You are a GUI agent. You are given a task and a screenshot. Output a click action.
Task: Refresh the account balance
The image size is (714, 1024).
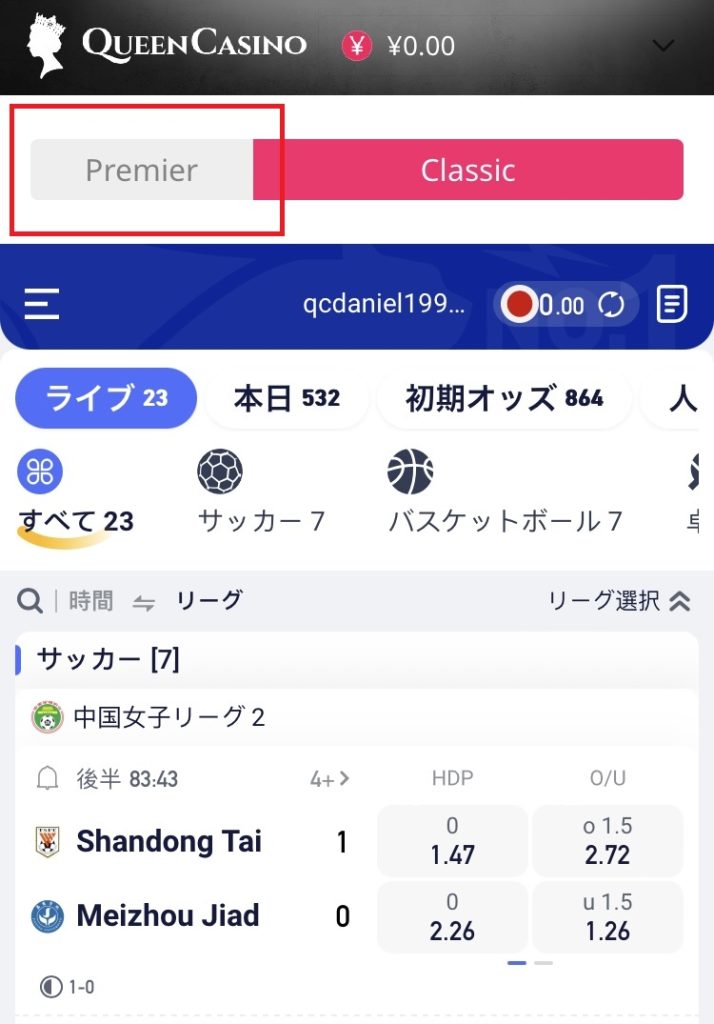[x=611, y=305]
